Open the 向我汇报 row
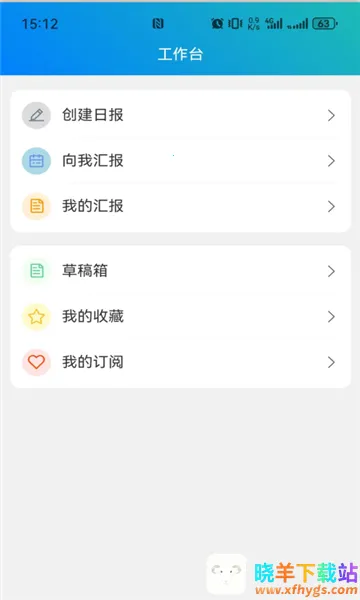This screenshot has width=360, height=600. click(x=180, y=161)
